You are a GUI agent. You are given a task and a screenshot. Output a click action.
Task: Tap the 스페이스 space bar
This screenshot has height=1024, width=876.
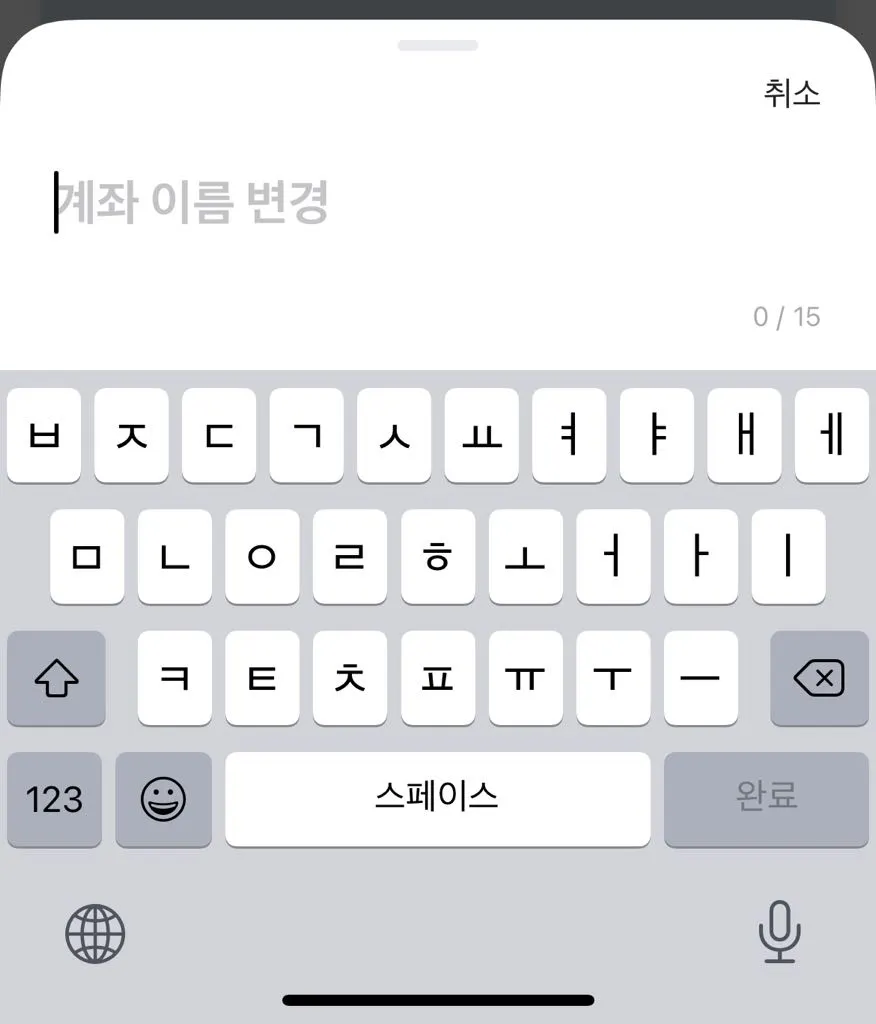pyautogui.click(x=437, y=799)
